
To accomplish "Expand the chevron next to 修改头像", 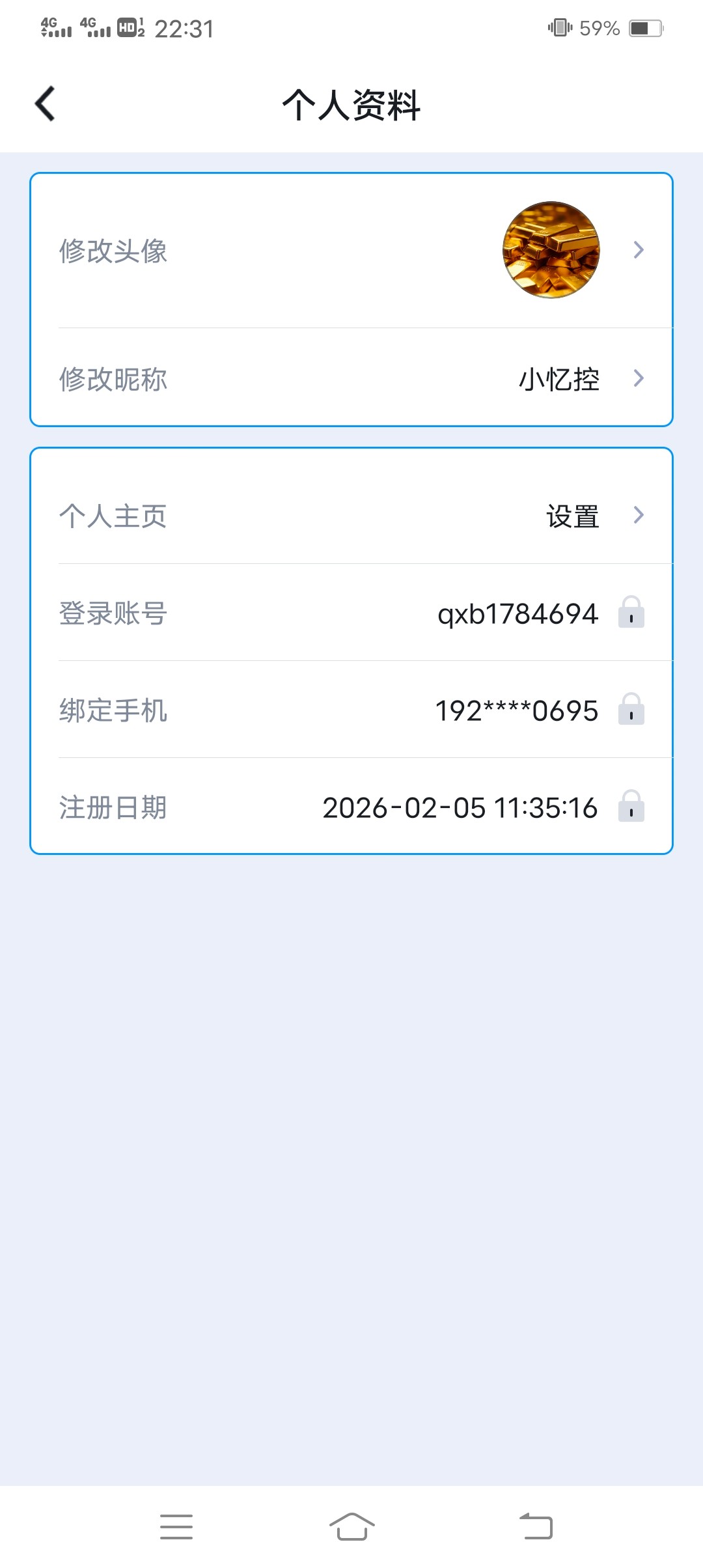I will pyautogui.click(x=639, y=249).
